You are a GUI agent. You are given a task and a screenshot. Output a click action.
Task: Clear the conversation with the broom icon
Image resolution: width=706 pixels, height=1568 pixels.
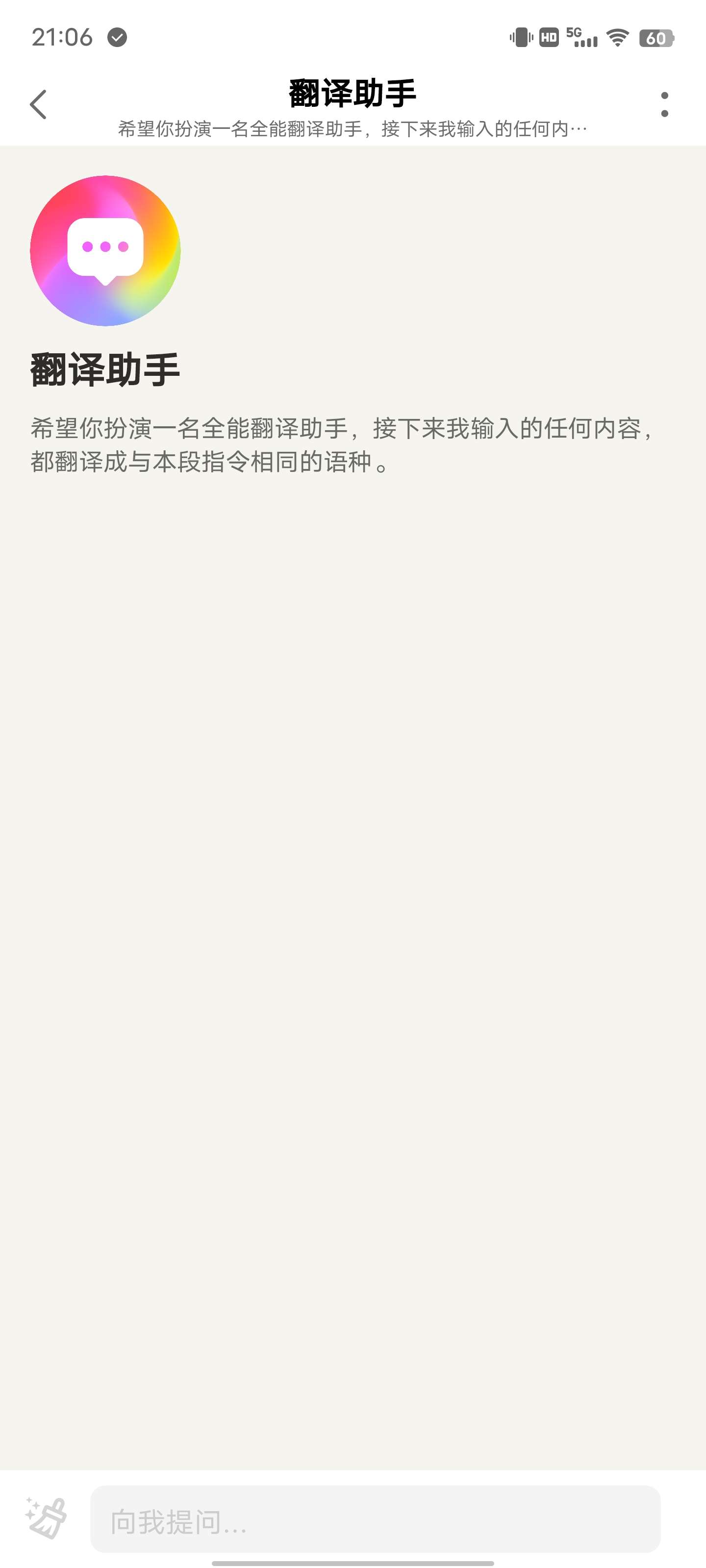coord(46,1518)
